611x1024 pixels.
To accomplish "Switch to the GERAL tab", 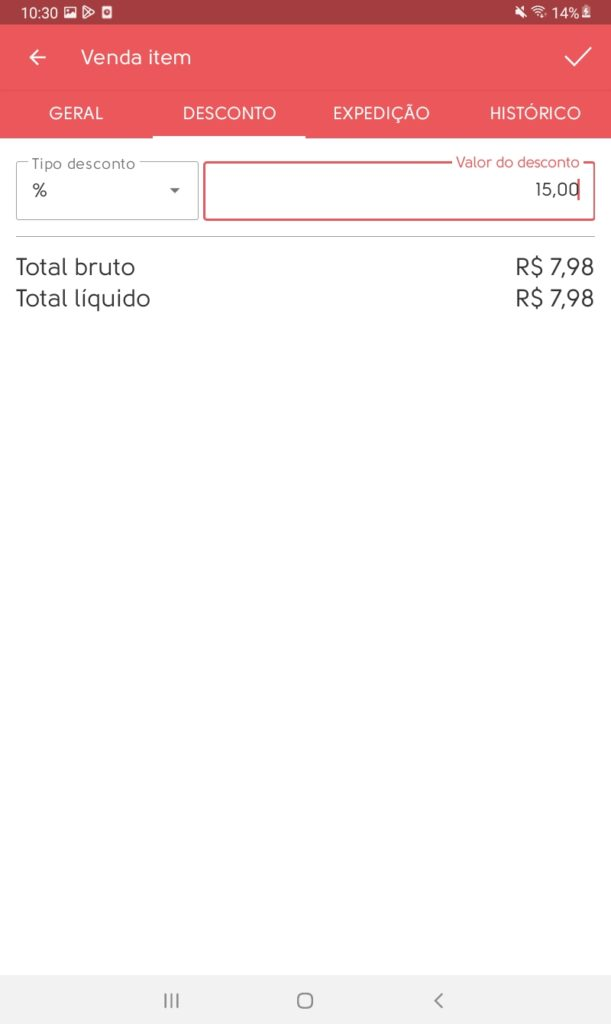I will click(76, 113).
